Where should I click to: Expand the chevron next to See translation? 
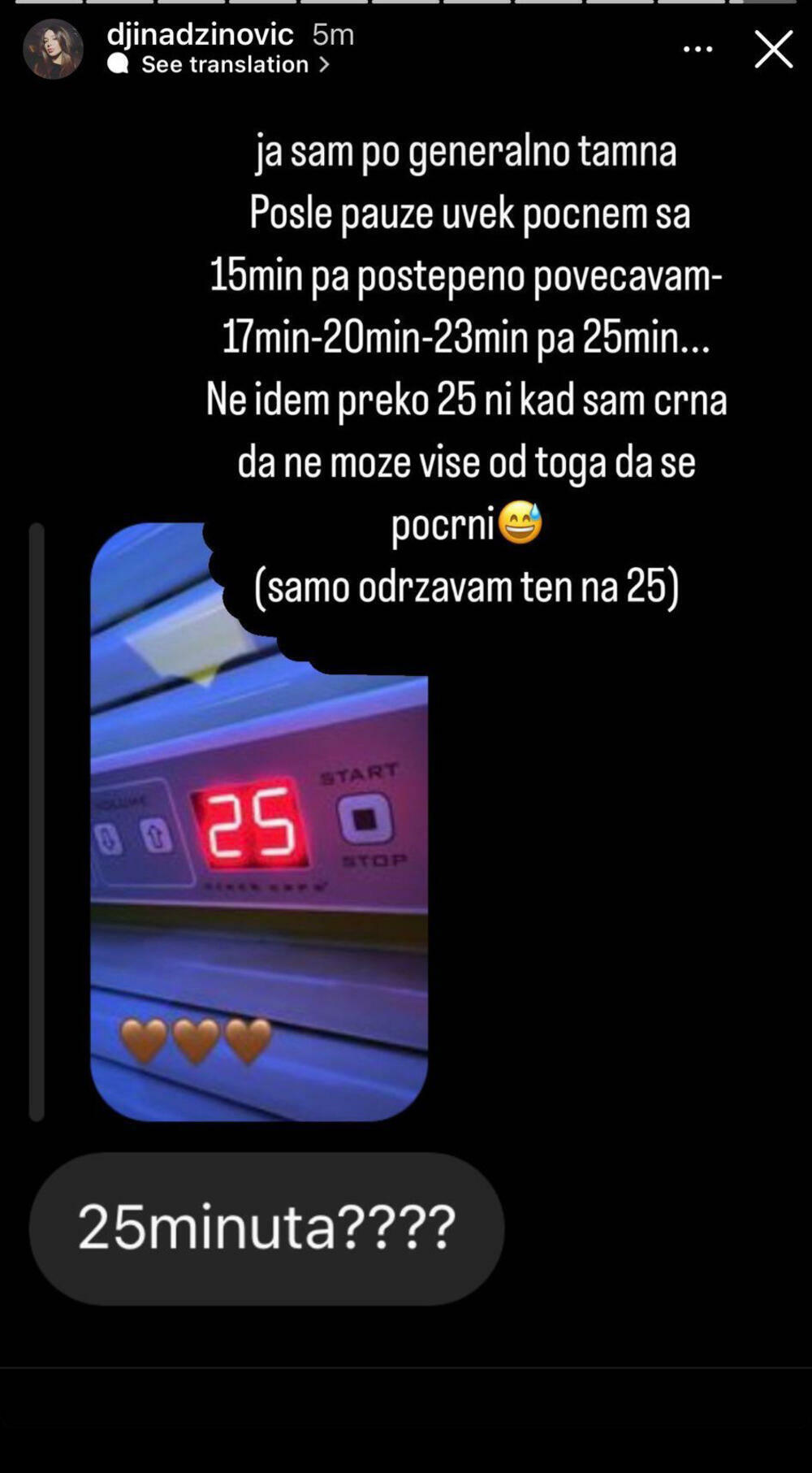pyautogui.click(x=324, y=64)
